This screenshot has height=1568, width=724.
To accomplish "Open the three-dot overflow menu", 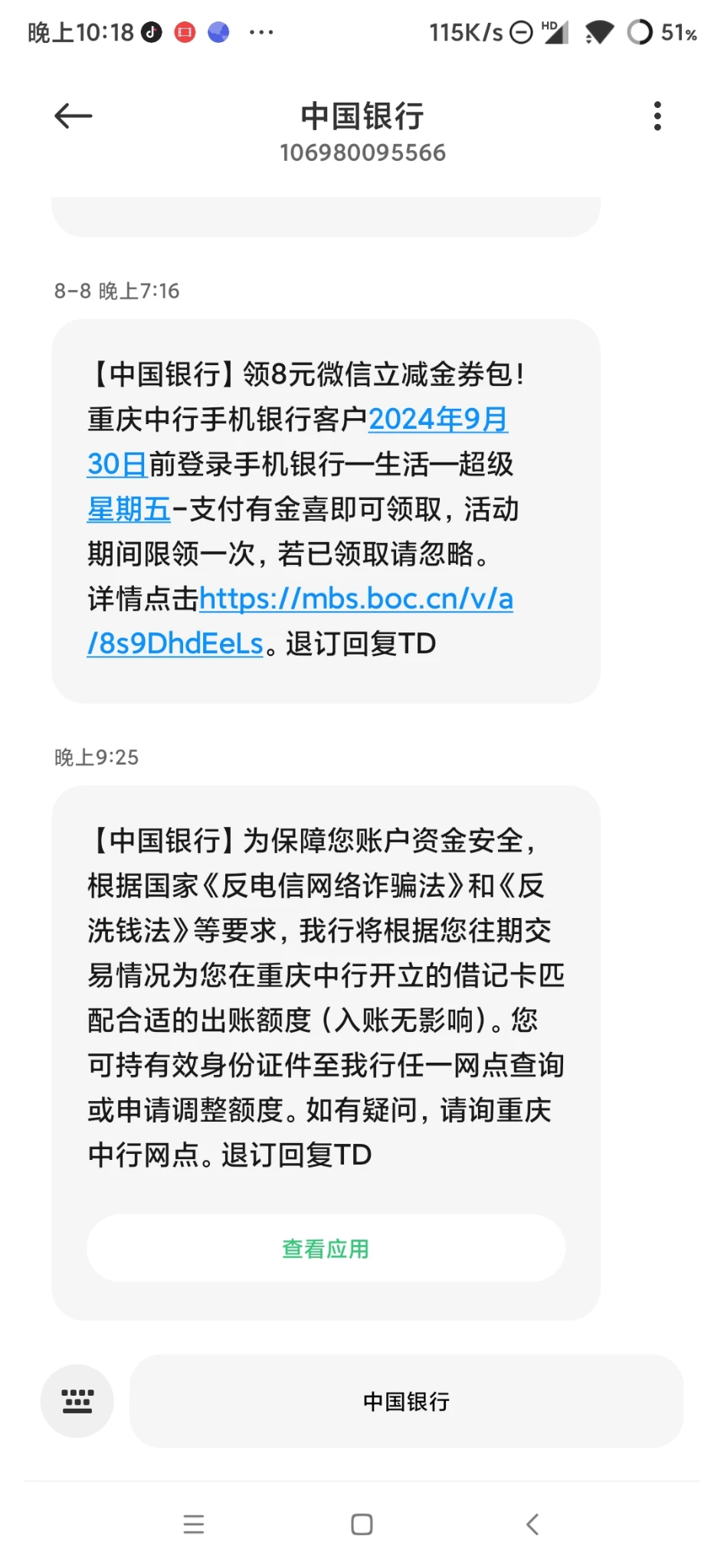I will (x=657, y=116).
